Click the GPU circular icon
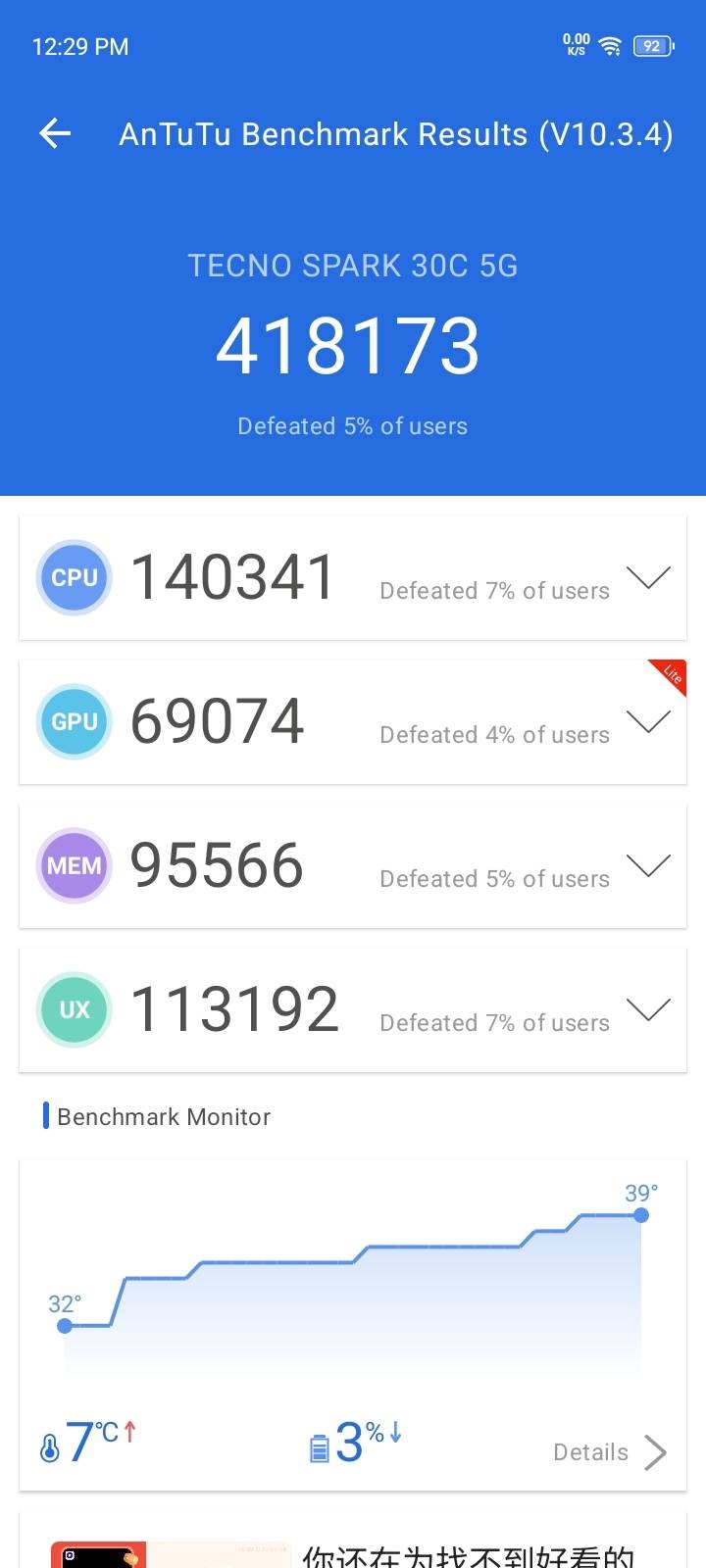Viewport: 706px width, 1568px height. coord(74,721)
